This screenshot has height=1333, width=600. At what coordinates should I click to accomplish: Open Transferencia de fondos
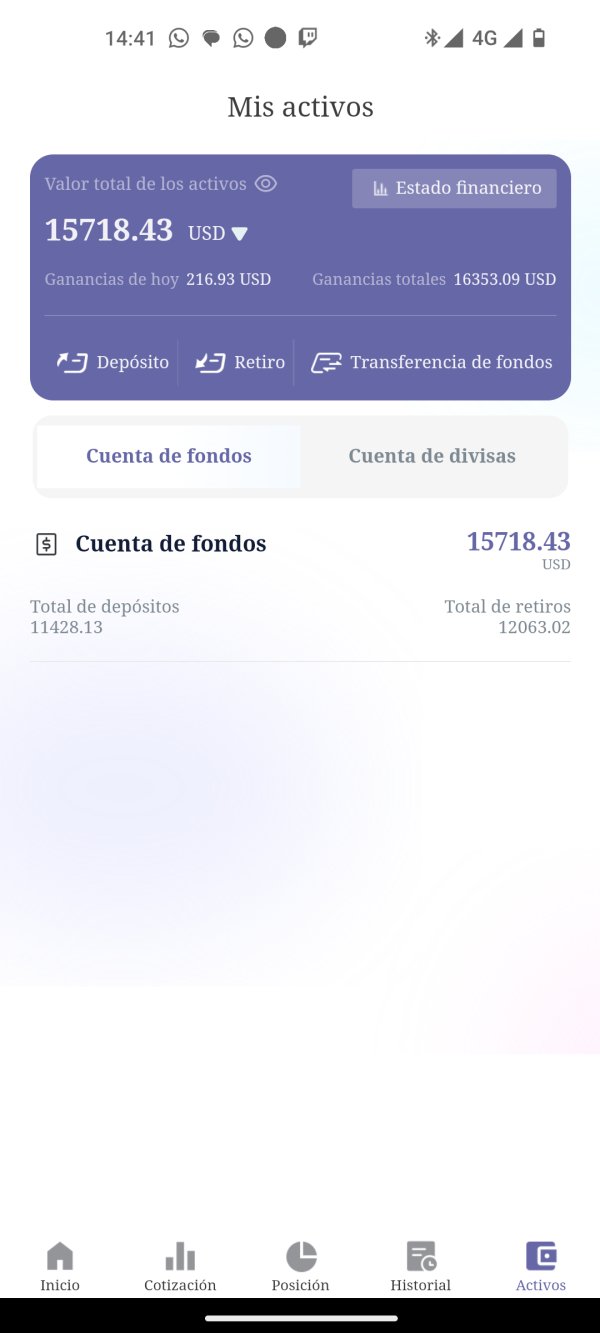click(431, 362)
